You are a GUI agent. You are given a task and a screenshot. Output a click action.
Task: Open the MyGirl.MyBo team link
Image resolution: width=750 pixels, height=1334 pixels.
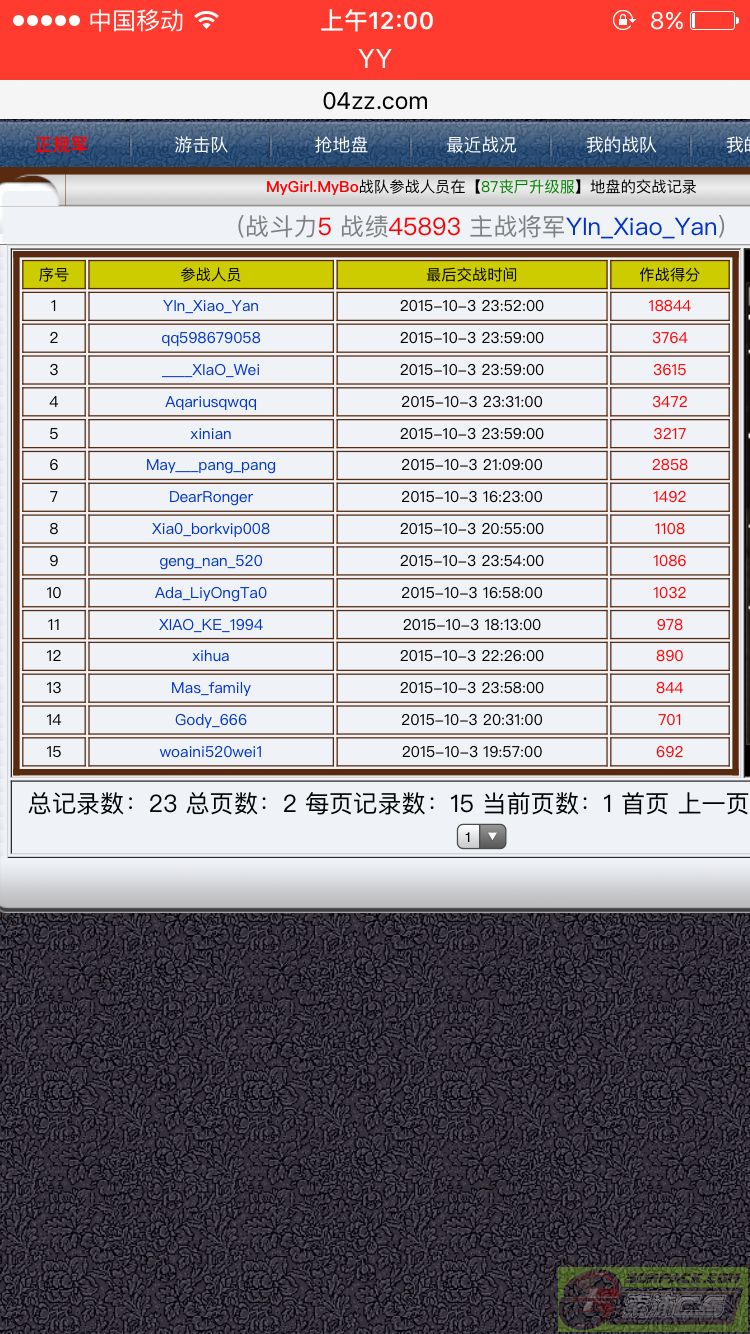pyautogui.click(x=312, y=187)
